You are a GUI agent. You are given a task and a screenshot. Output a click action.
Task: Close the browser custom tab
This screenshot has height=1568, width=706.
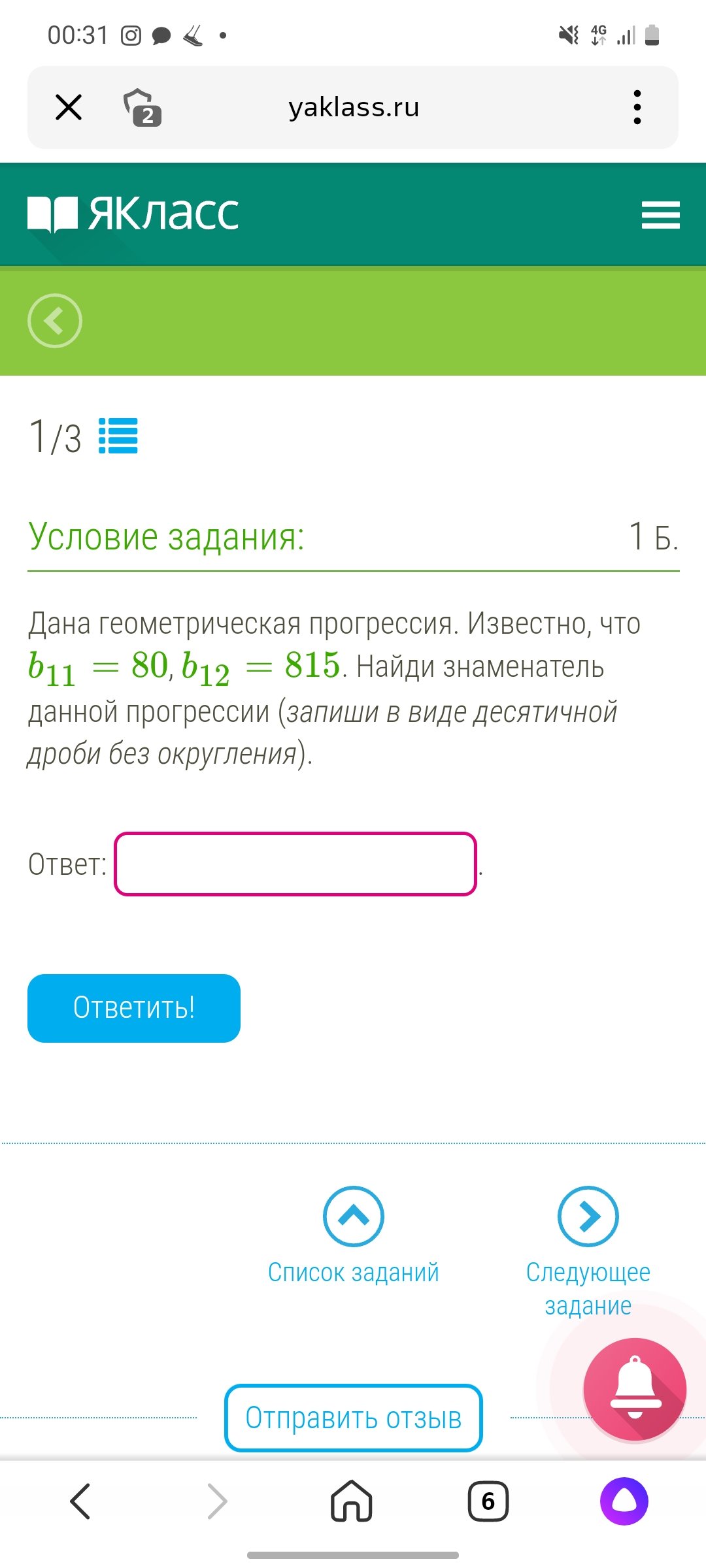[69, 107]
